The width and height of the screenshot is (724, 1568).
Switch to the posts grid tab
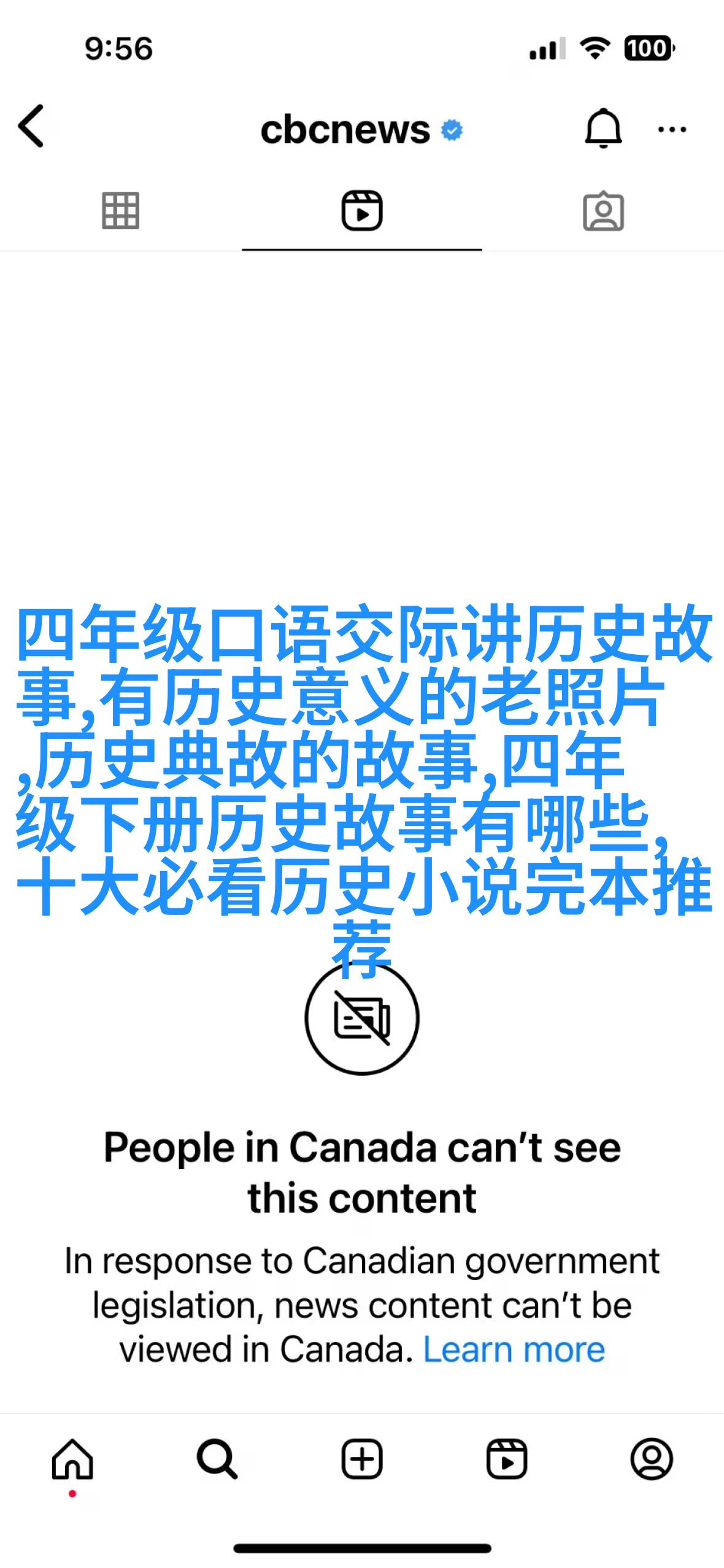(x=120, y=211)
